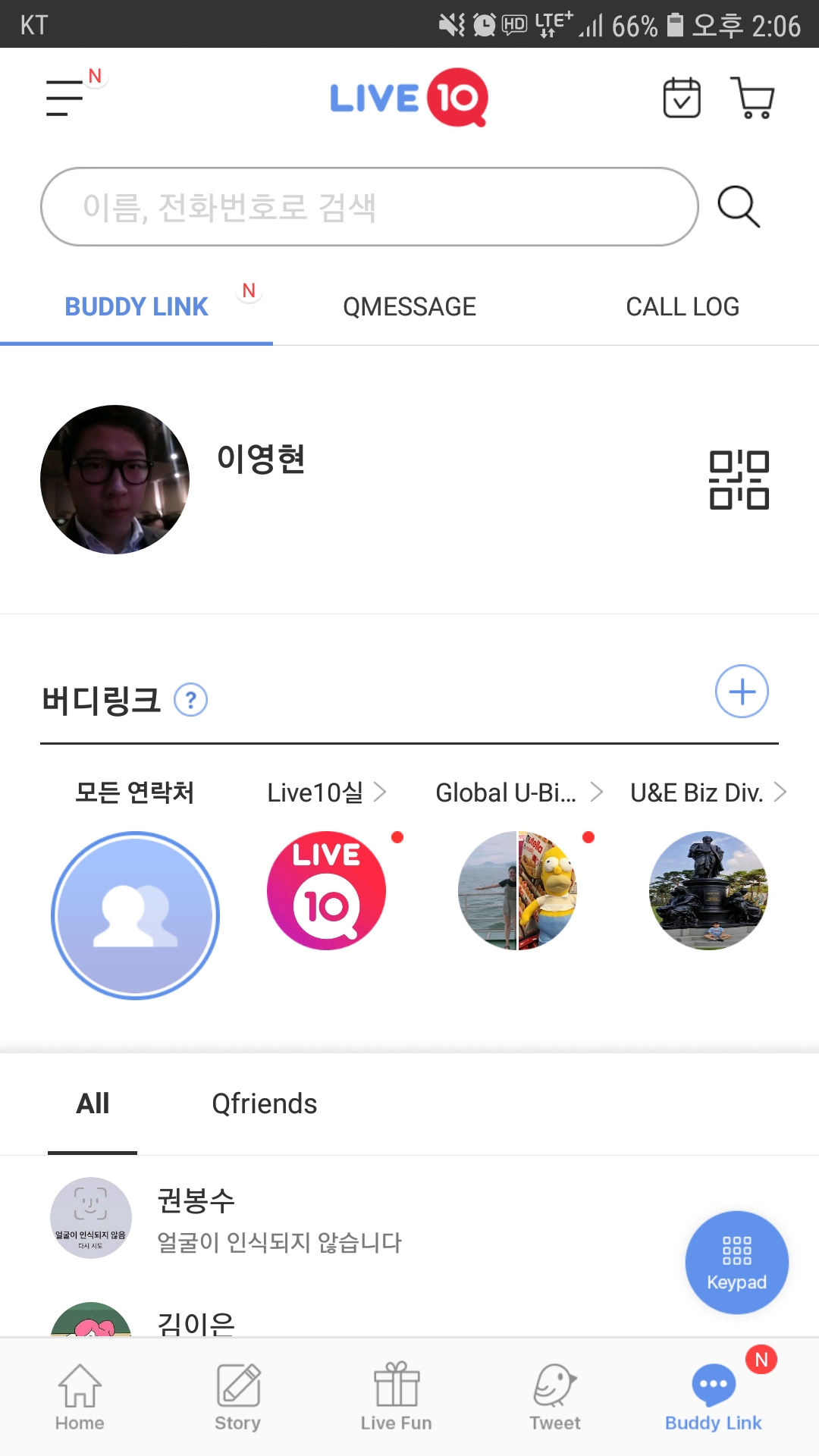Switch to the Qfriends tab
The height and width of the screenshot is (1456, 819).
coord(264,1104)
